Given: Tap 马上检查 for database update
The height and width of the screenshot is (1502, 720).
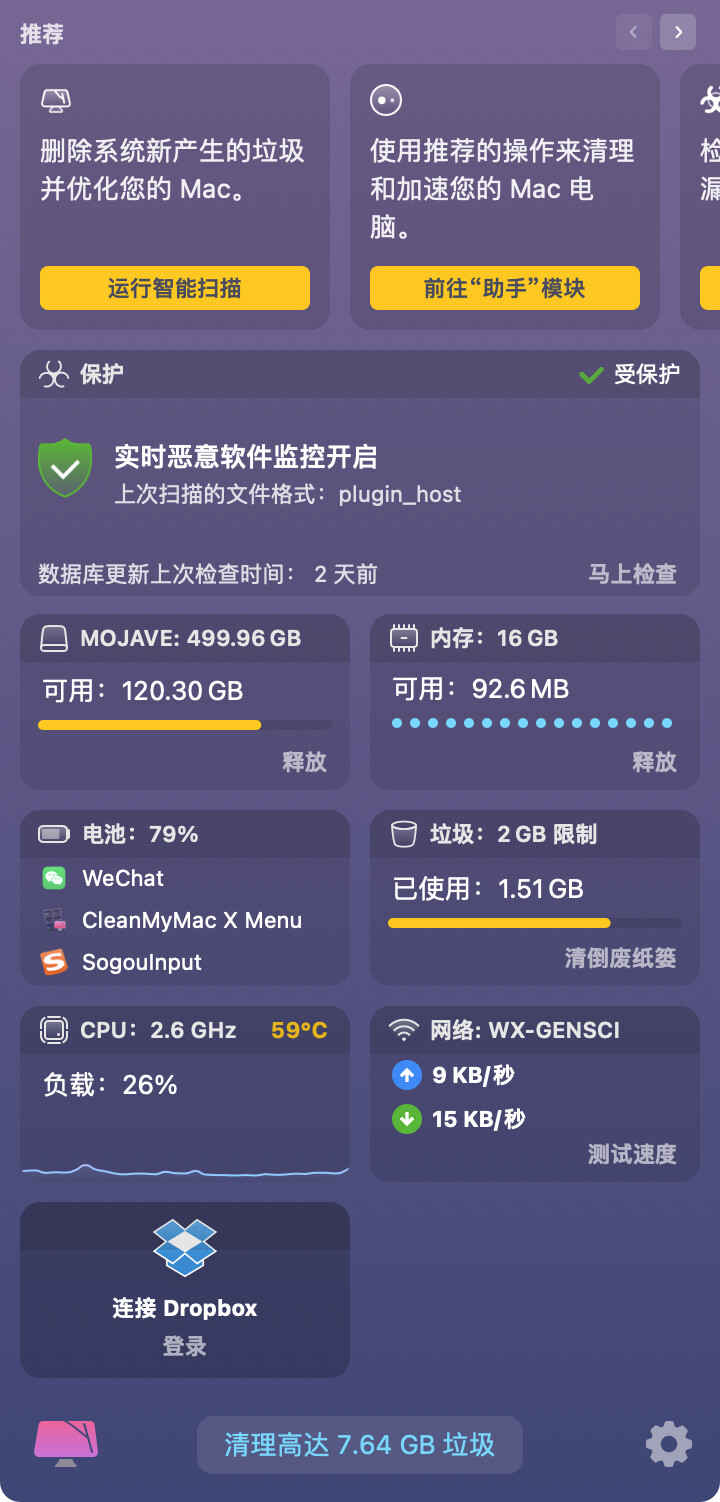Looking at the screenshot, I should [x=633, y=574].
